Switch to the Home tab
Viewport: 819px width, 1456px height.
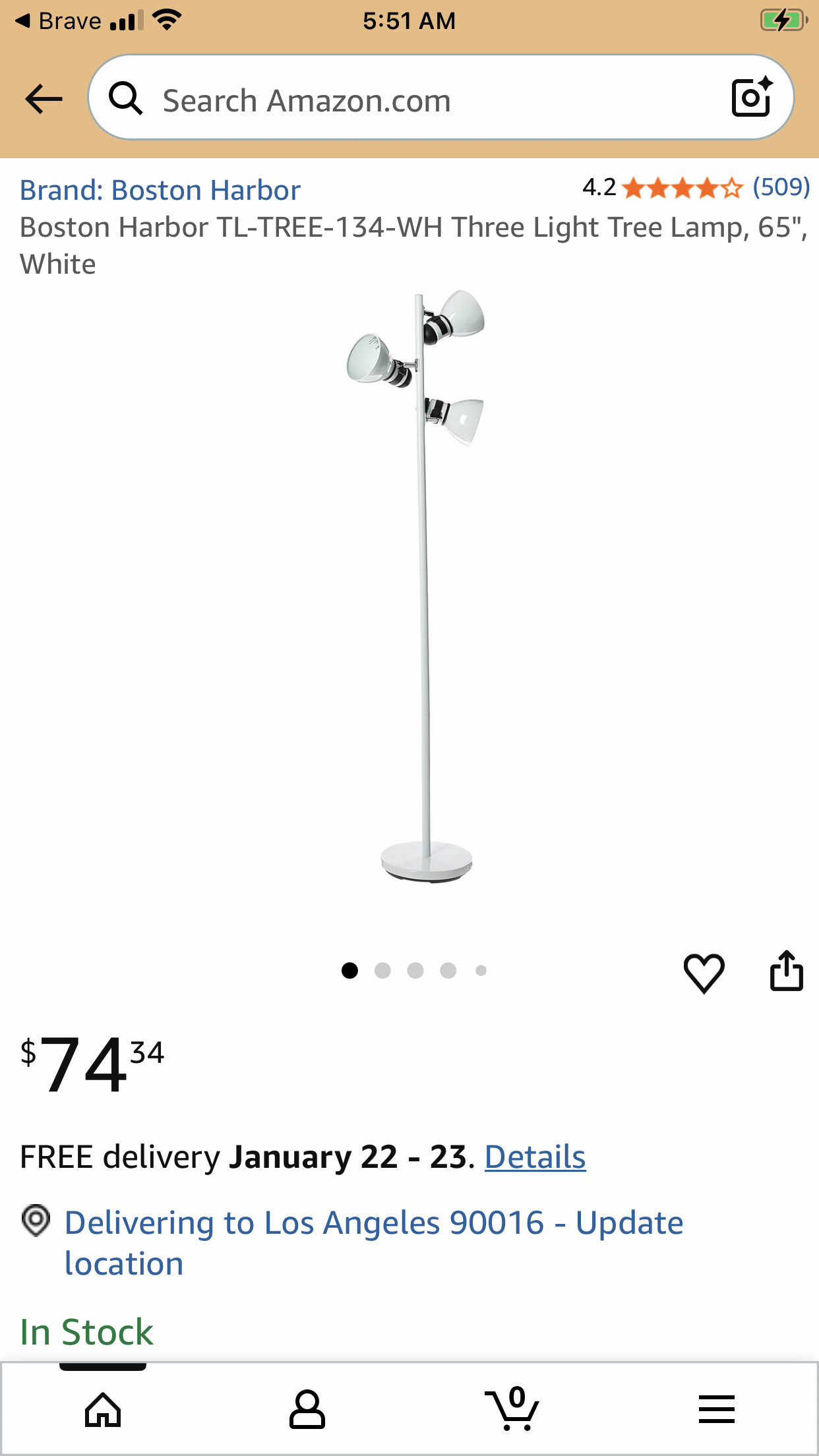coord(103,1409)
